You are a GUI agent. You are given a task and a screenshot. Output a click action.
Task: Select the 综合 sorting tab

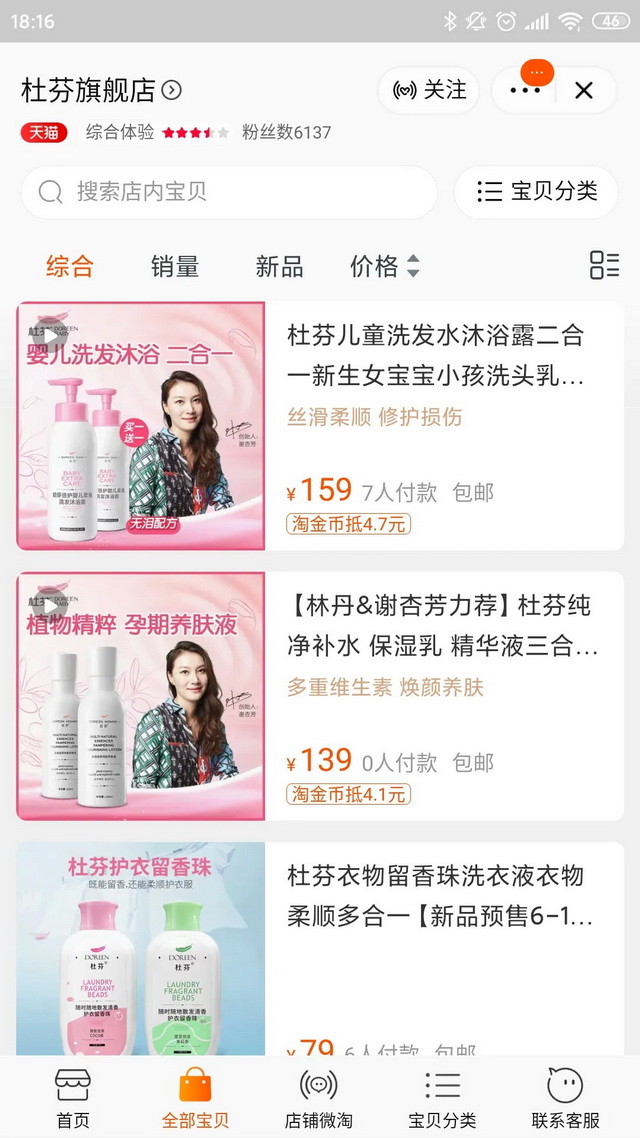70,266
